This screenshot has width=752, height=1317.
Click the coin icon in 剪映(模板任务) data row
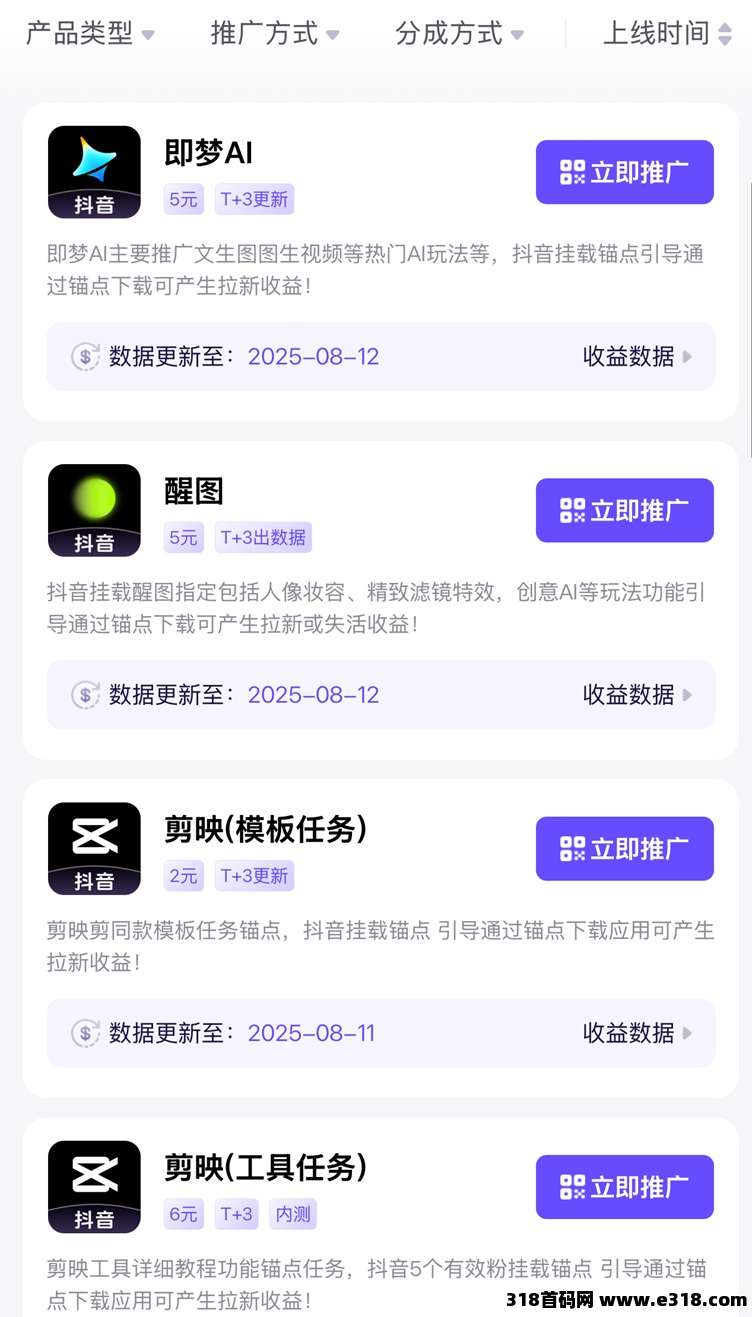(85, 1033)
